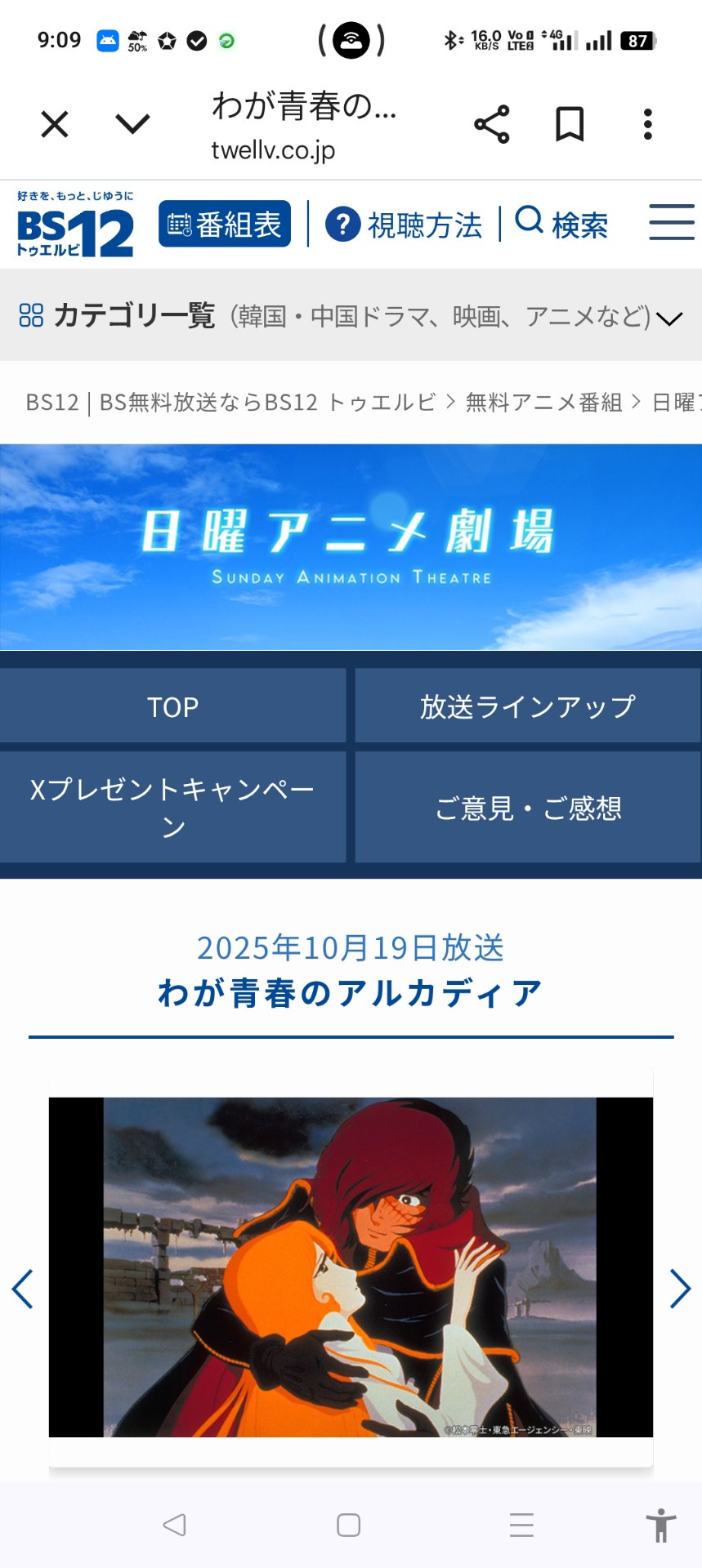Open ご意見・ご感想 feedback tab
Viewport: 702px width, 1568px height.
point(528,808)
